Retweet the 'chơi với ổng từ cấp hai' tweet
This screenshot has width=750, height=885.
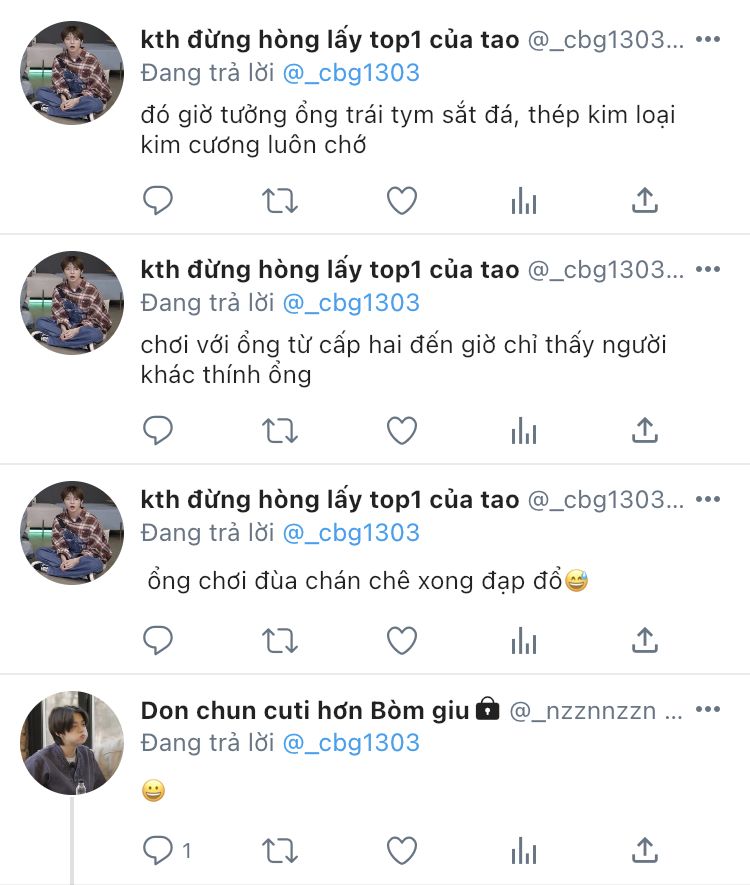tap(280, 431)
